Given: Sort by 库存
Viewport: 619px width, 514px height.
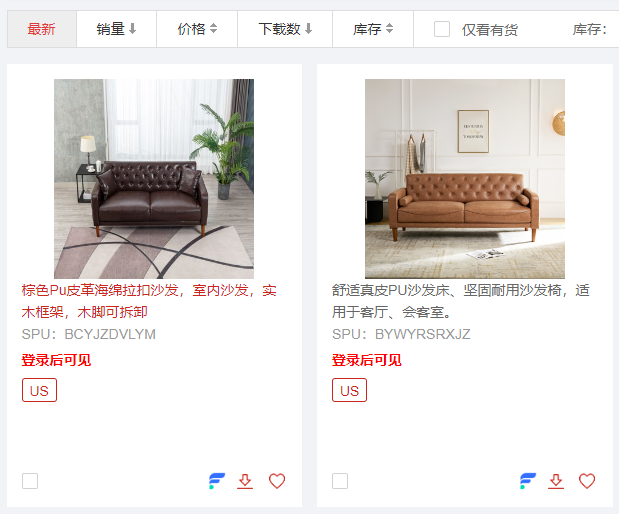Looking at the screenshot, I should click(x=373, y=29).
